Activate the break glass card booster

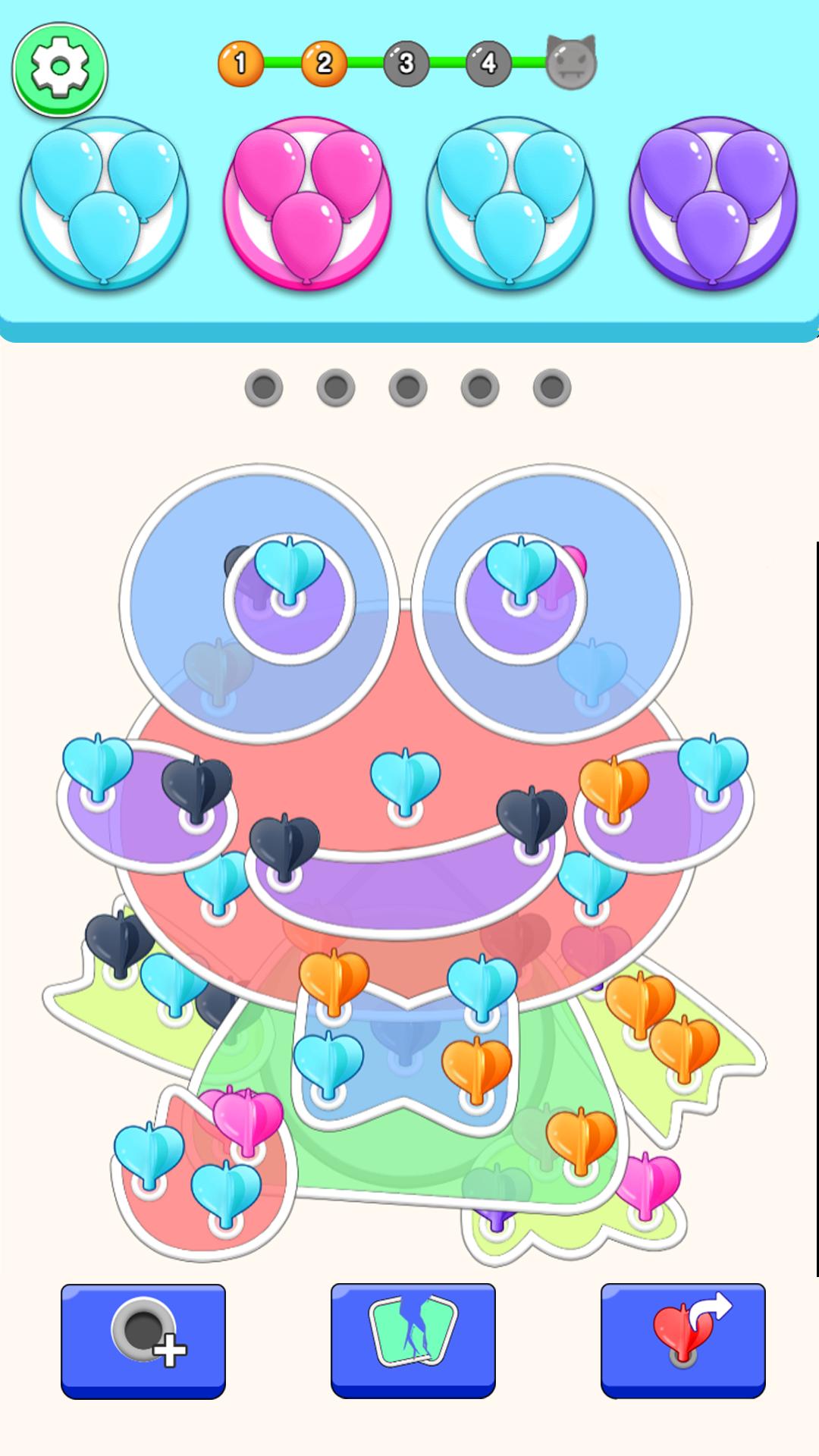pos(413,1340)
